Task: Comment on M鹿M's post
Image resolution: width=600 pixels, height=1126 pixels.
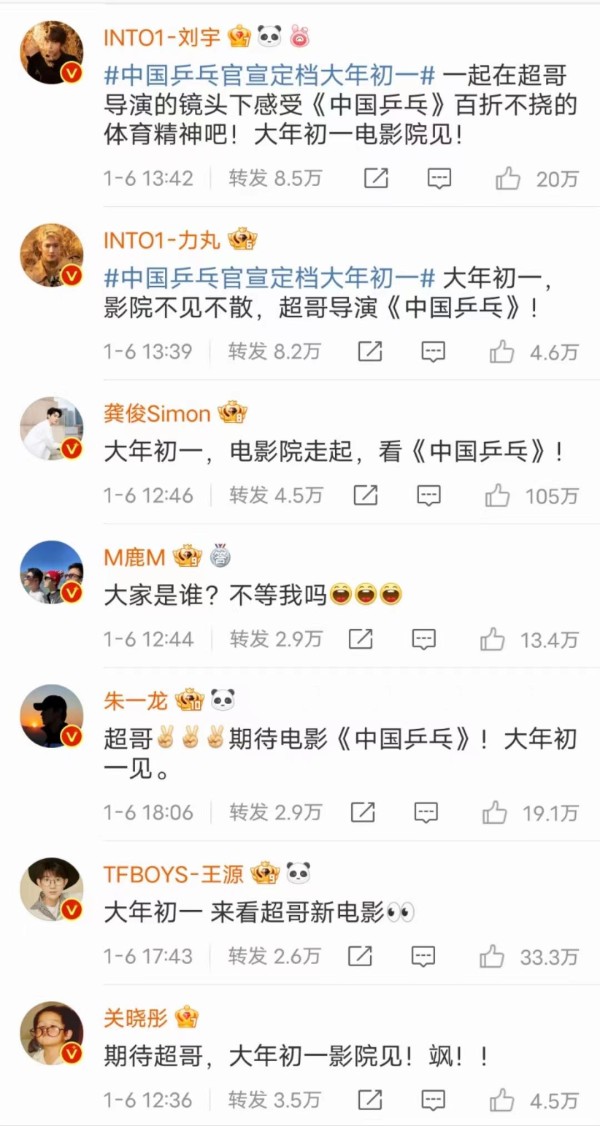Action: pyautogui.click(x=423, y=639)
